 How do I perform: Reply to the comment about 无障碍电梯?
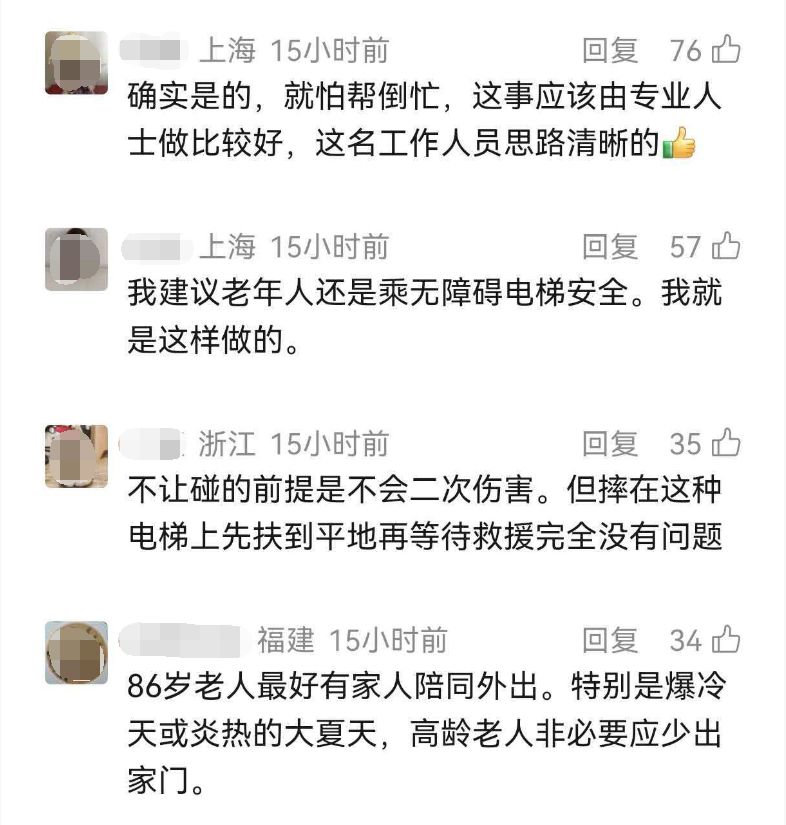(x=610, y=247)
